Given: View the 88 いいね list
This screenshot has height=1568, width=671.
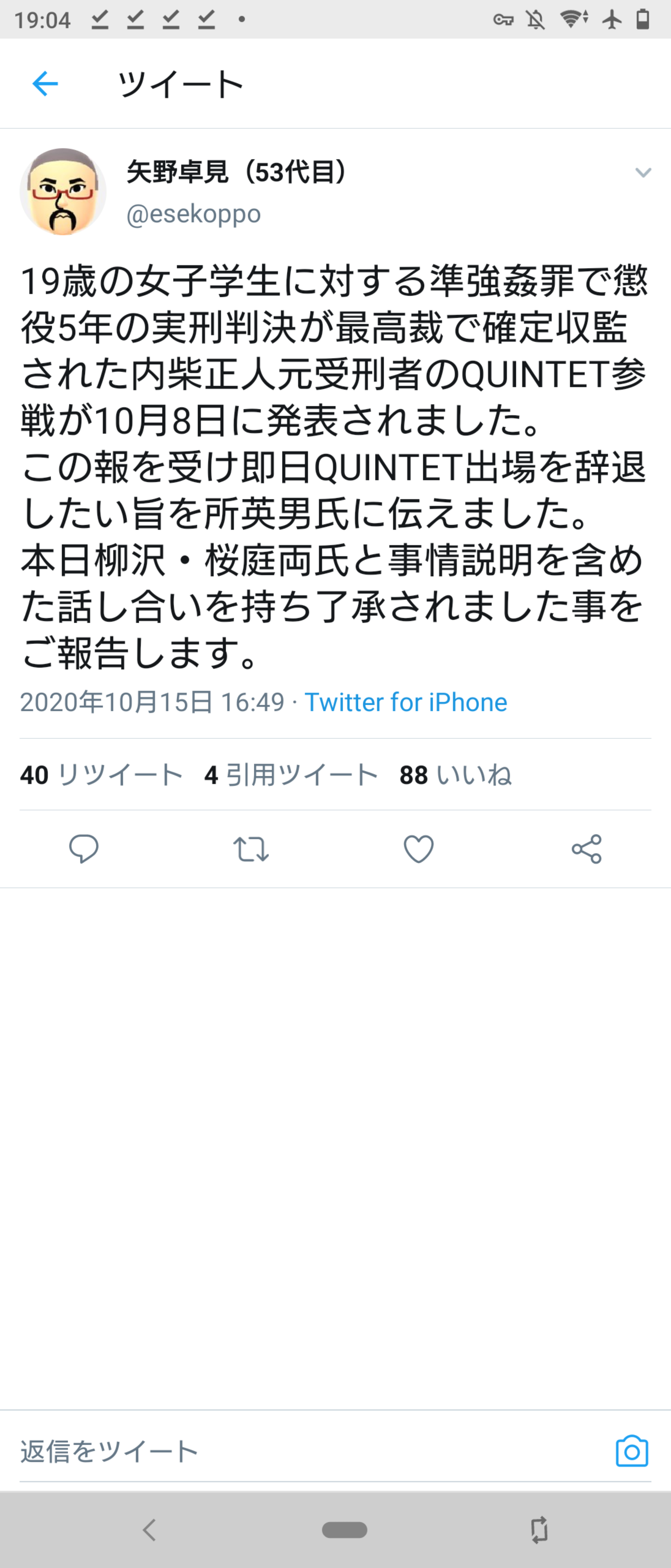Looking at the screenshot, I should tap(455, 775).
